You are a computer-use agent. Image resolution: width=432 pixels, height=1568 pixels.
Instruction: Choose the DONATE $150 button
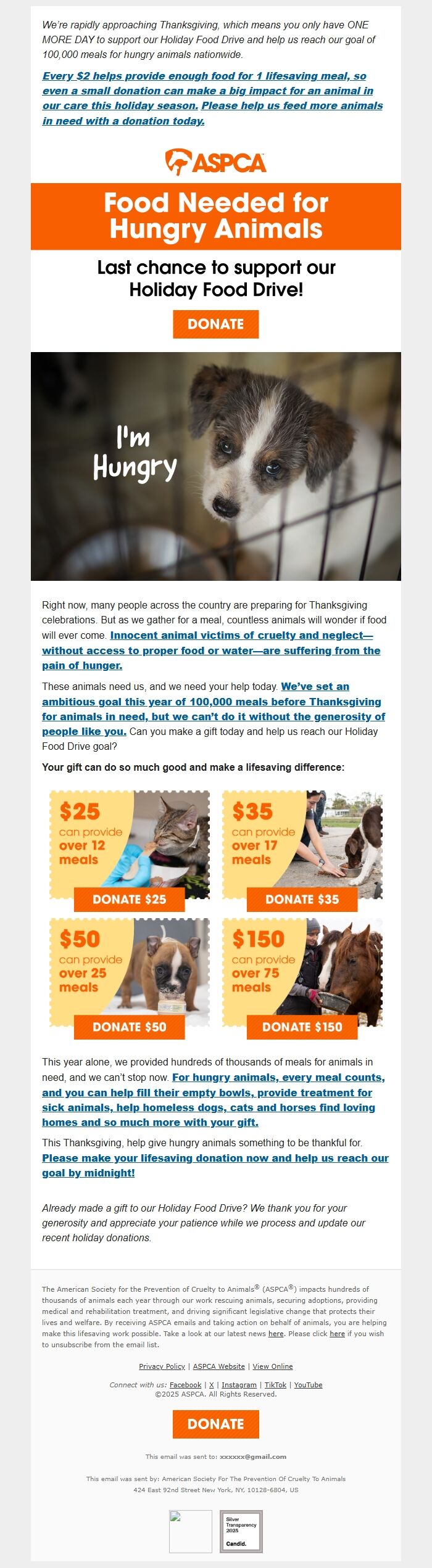pos(302,1027)
